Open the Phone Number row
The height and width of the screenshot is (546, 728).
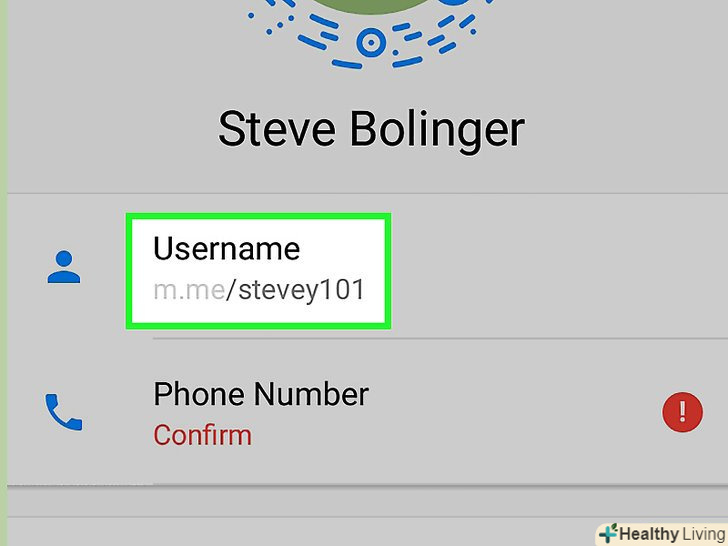click(261, 394)
